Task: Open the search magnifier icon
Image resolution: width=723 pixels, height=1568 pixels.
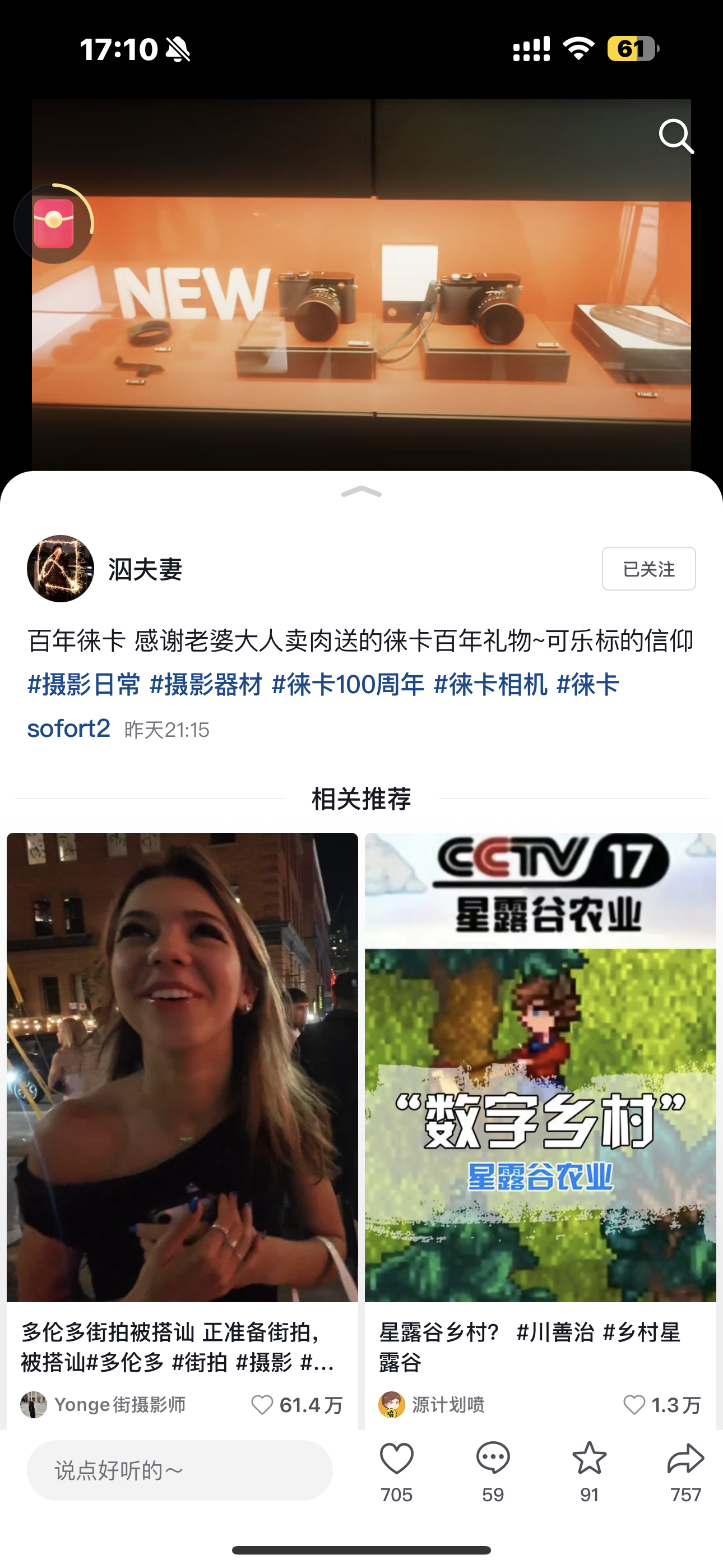Action: (x=676, y=136)
